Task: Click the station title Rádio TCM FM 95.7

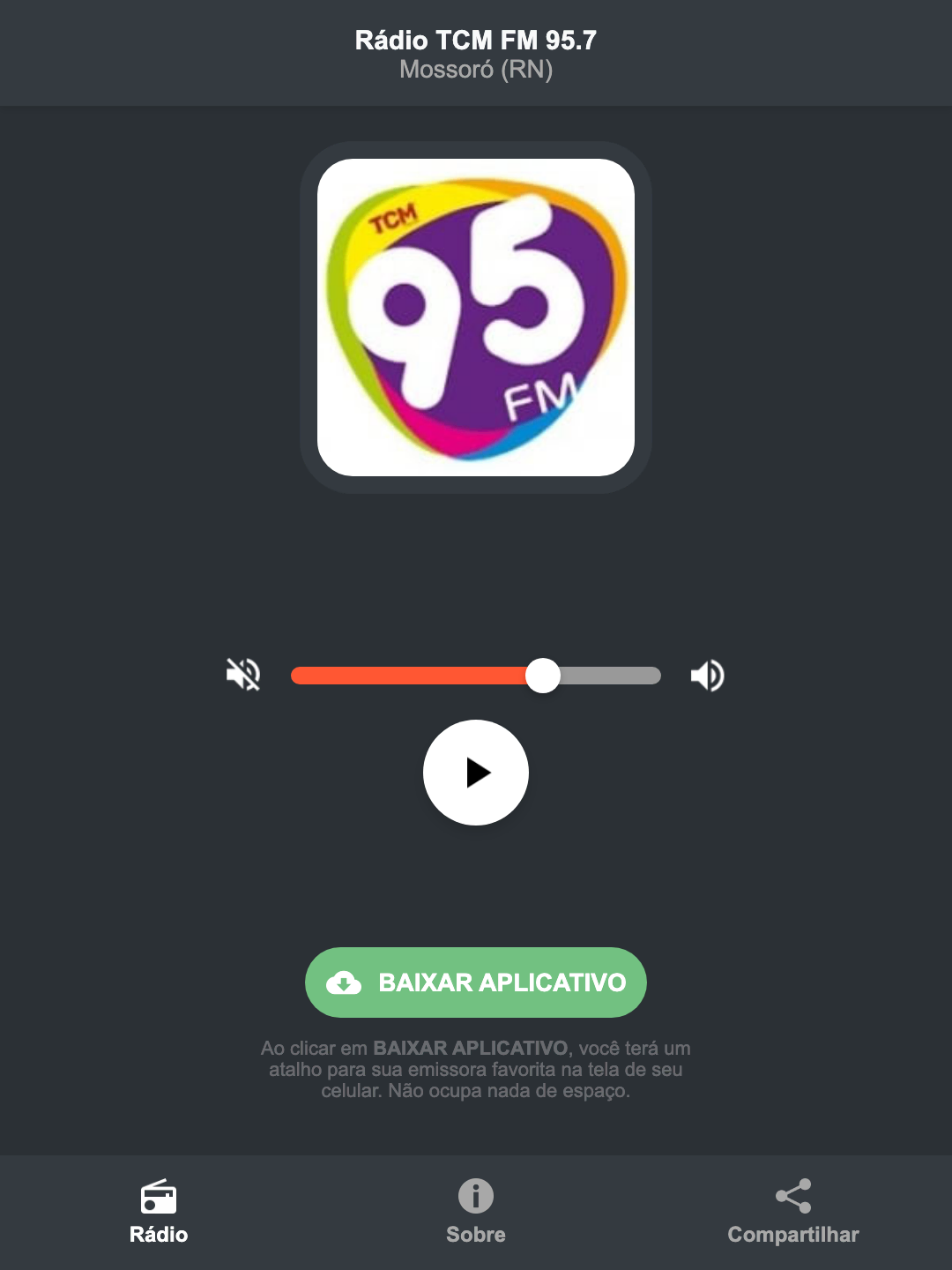Action: click(x=475, y=40)
